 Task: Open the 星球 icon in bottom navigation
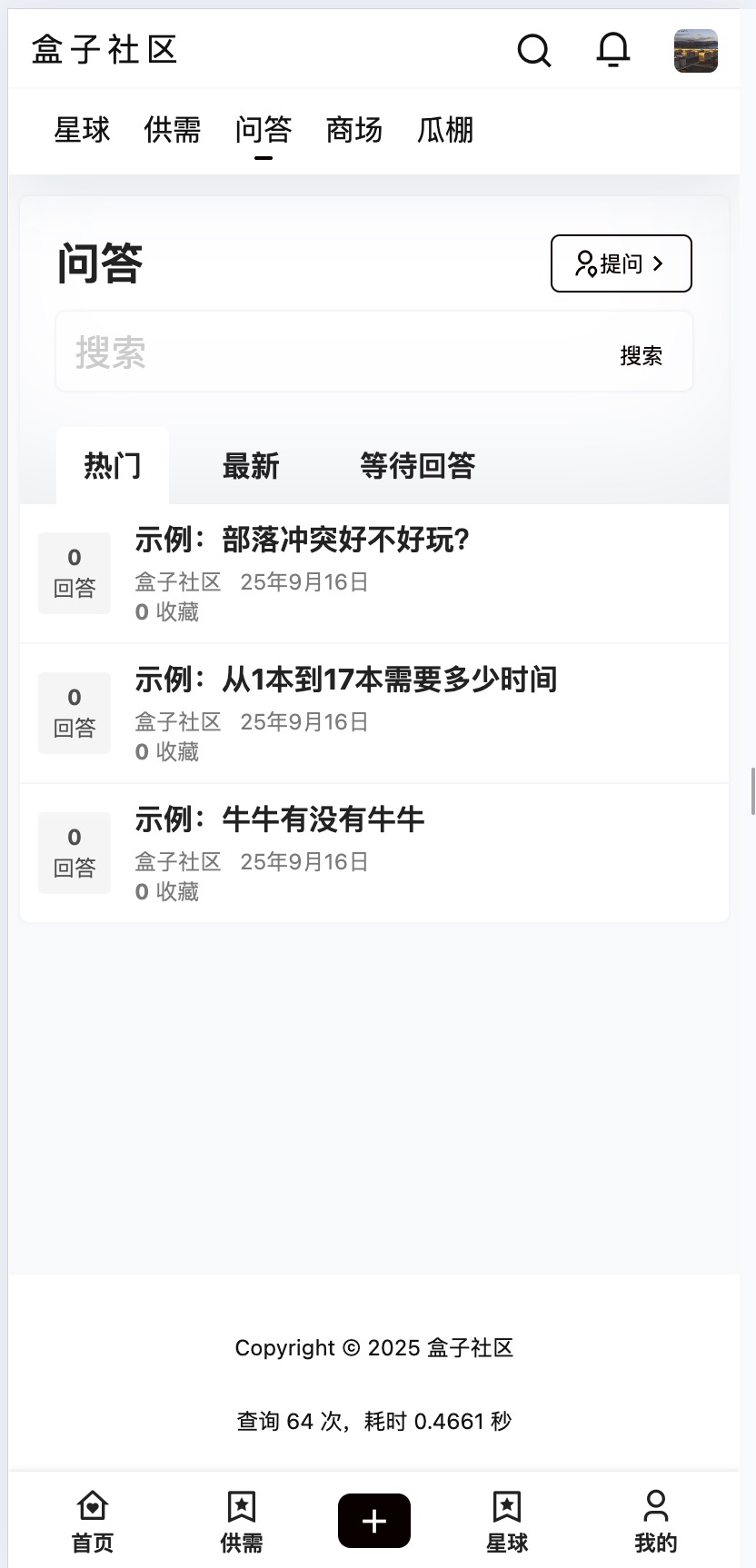(x=506, y=1518)
